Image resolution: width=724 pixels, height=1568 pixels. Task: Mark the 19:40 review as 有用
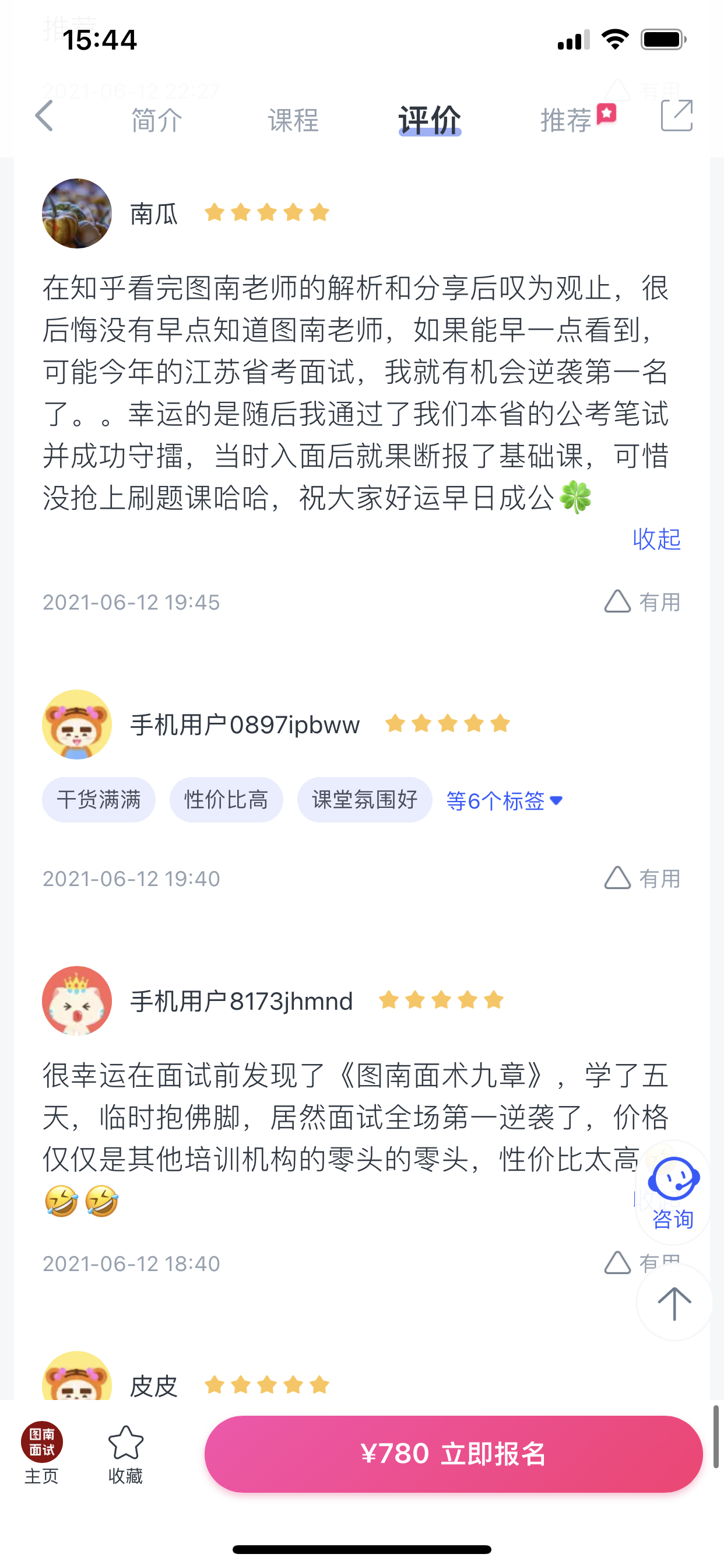click(642, 878)
